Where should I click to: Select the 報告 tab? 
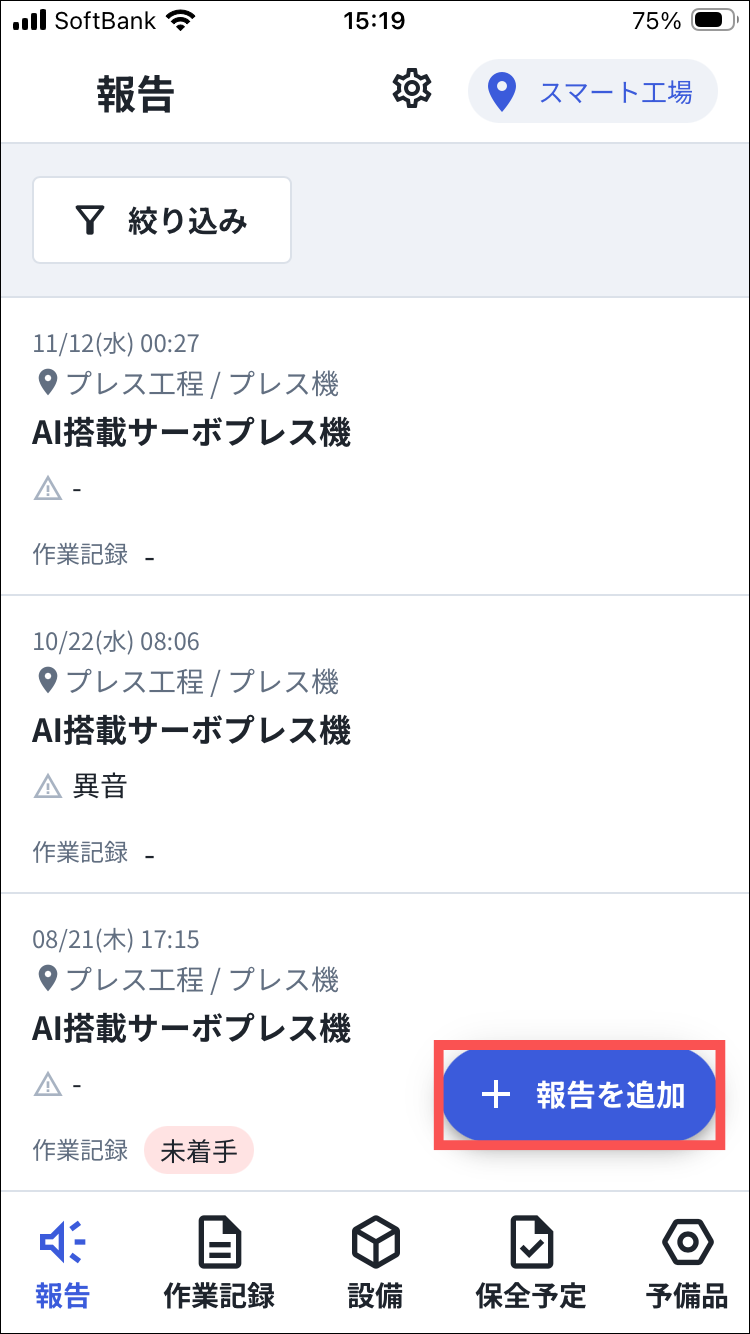tap(62, 1262)
